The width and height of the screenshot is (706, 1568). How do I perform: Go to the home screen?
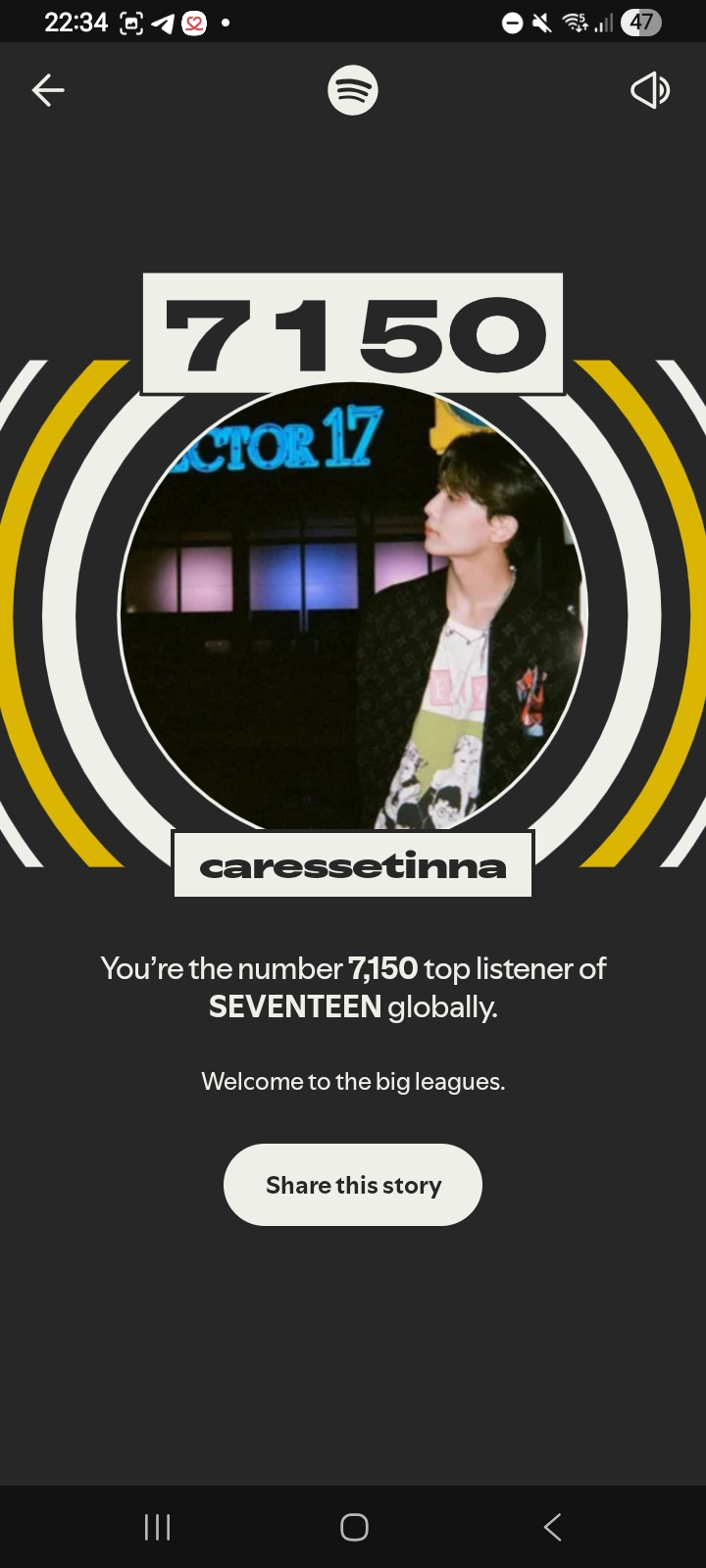click(354, 1527)
